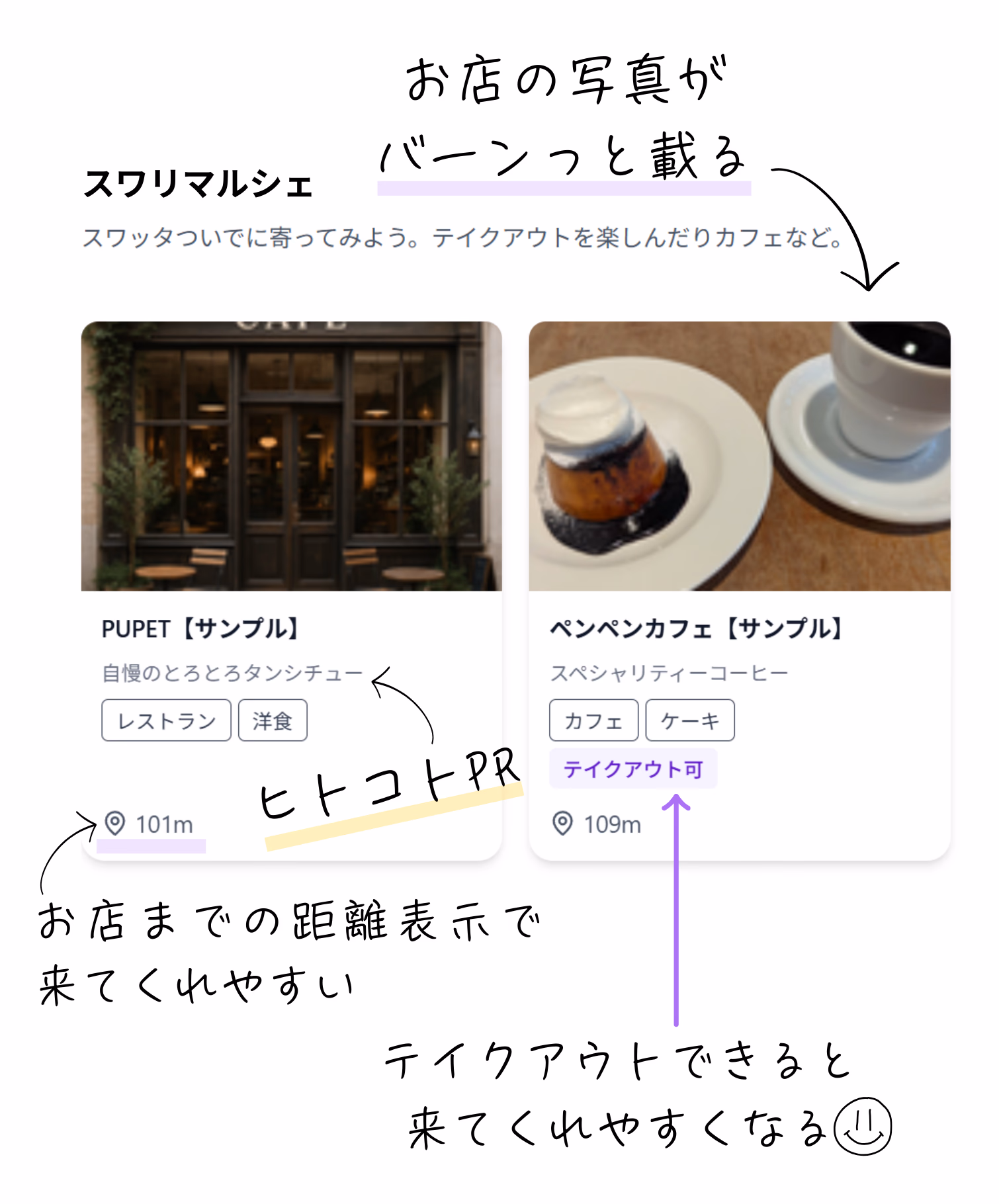Click the テイクアウト可 badge
The width and height of the screenshot is (999, 1204).
point(634,769)
